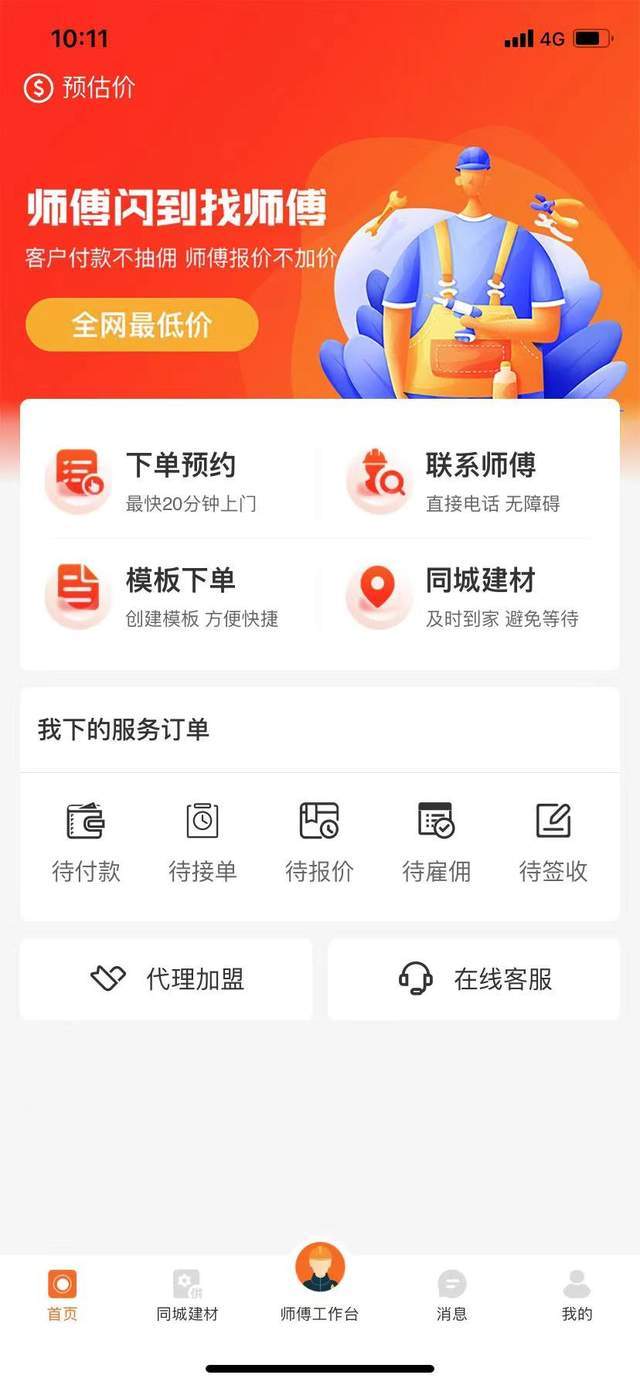Switch to the 同城建材 bottom tab
Screen dimensions: 640x1385
[x=187, y=1295]
